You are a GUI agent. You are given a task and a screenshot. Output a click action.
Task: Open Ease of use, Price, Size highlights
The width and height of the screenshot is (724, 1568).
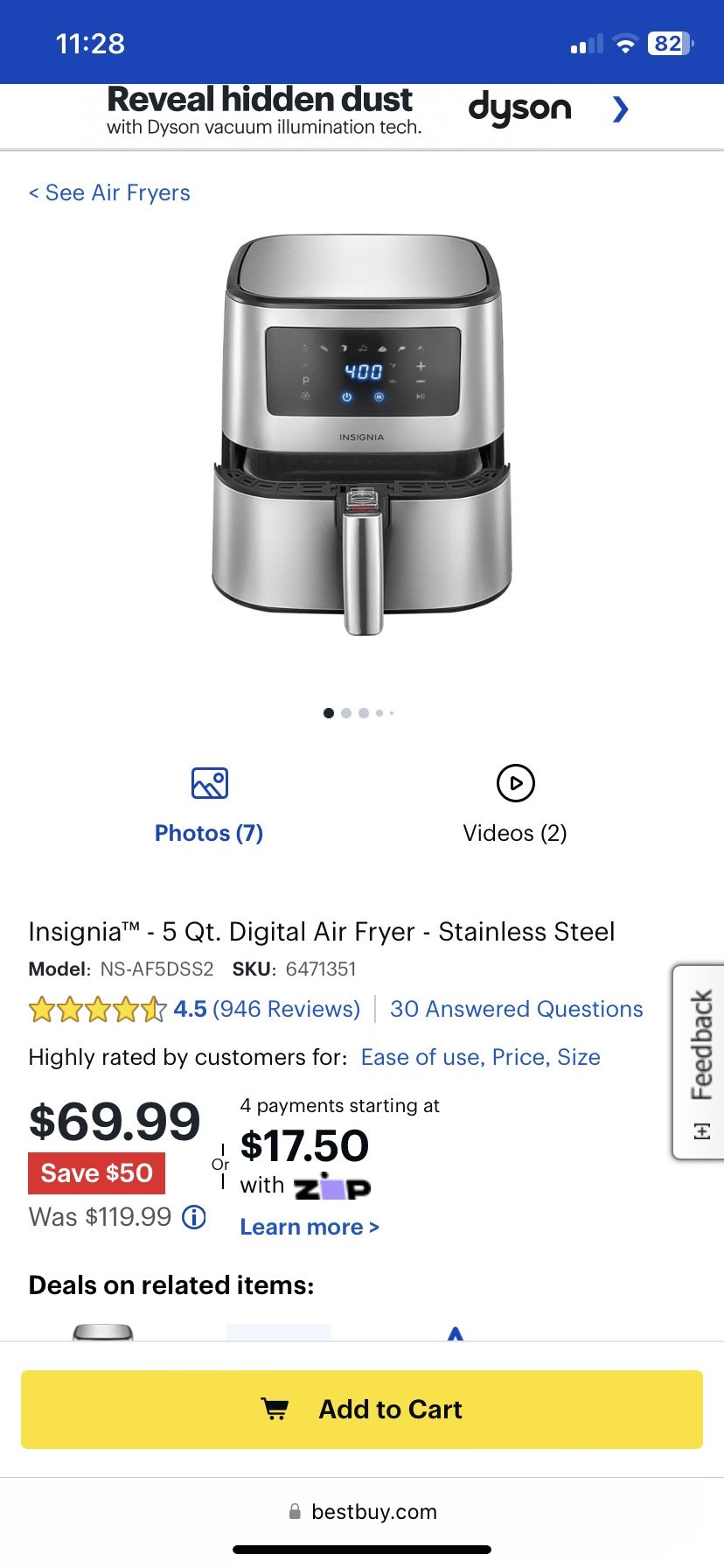[x=480, y=1057]
